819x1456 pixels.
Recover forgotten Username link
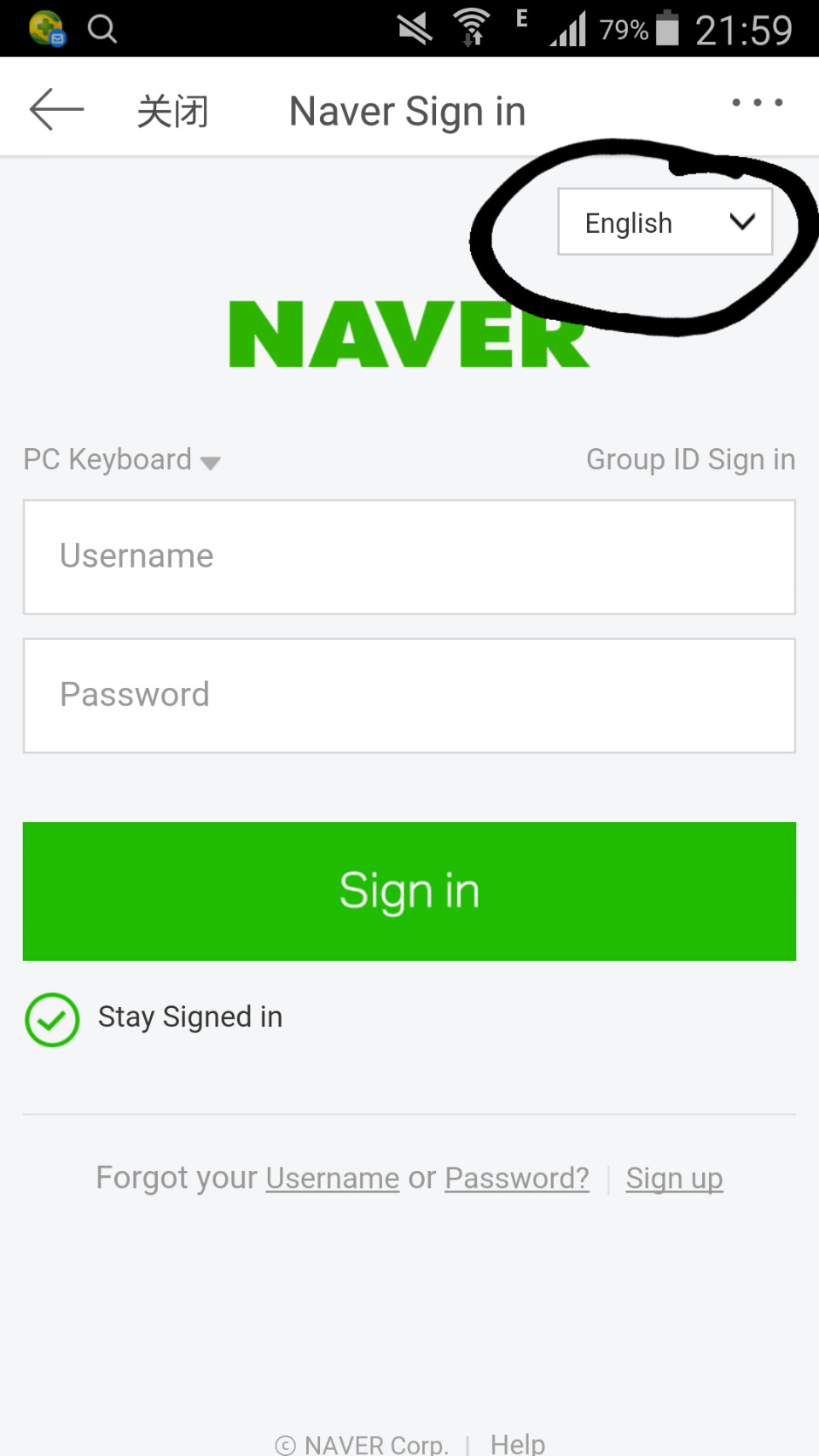[333, 1179]
